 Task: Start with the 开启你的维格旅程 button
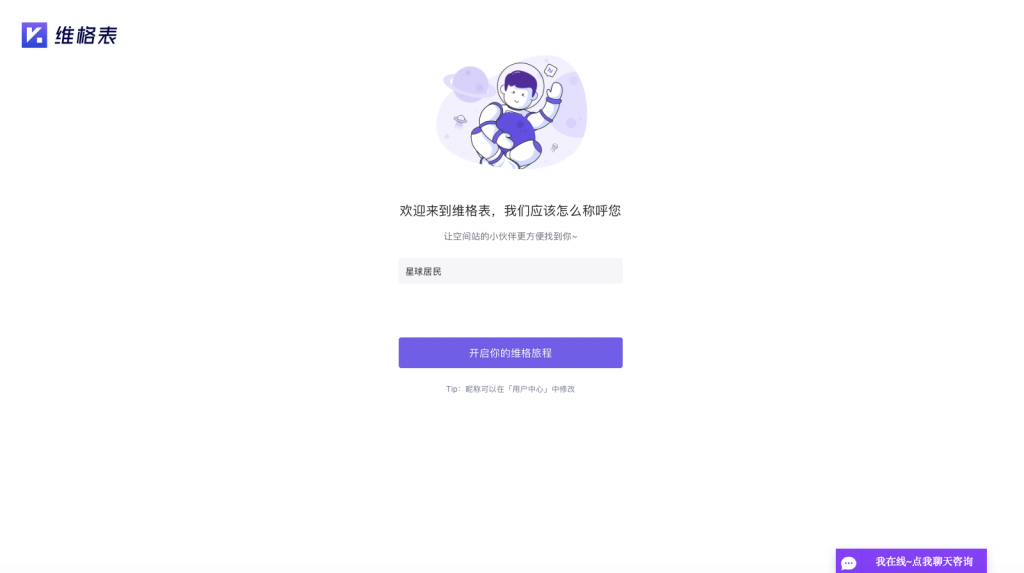[510, 353]
